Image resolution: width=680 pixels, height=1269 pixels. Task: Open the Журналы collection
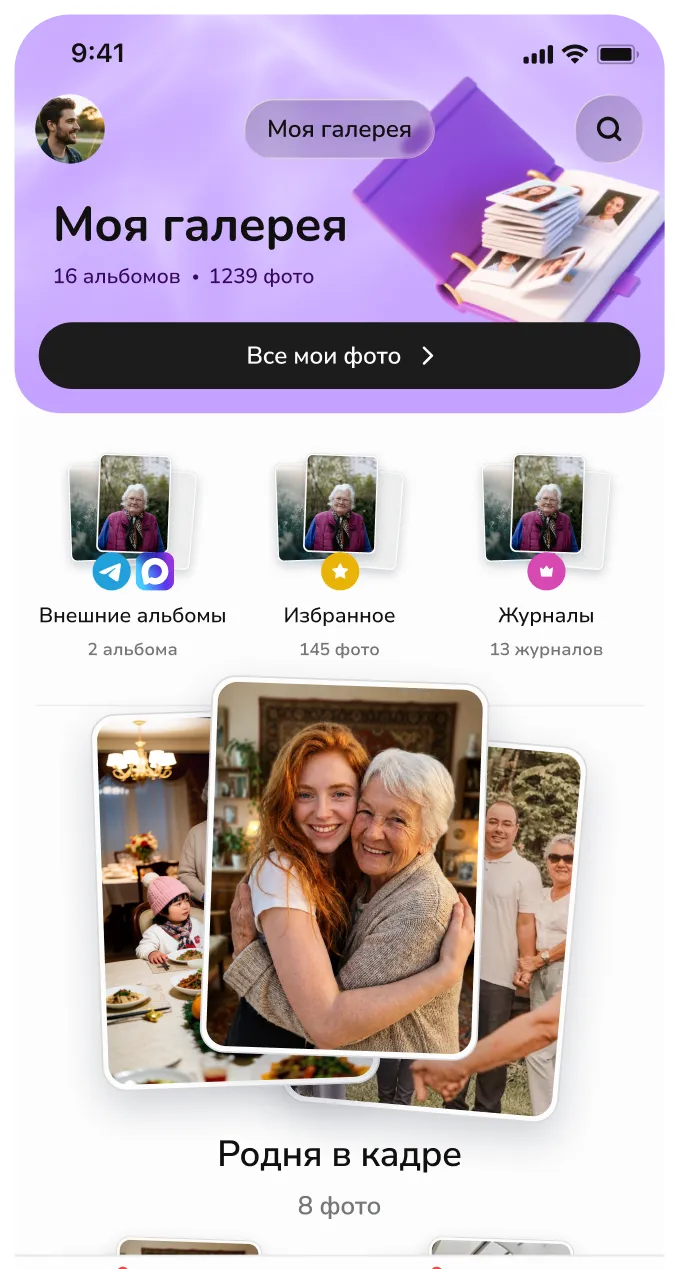(x=546, y=556)
